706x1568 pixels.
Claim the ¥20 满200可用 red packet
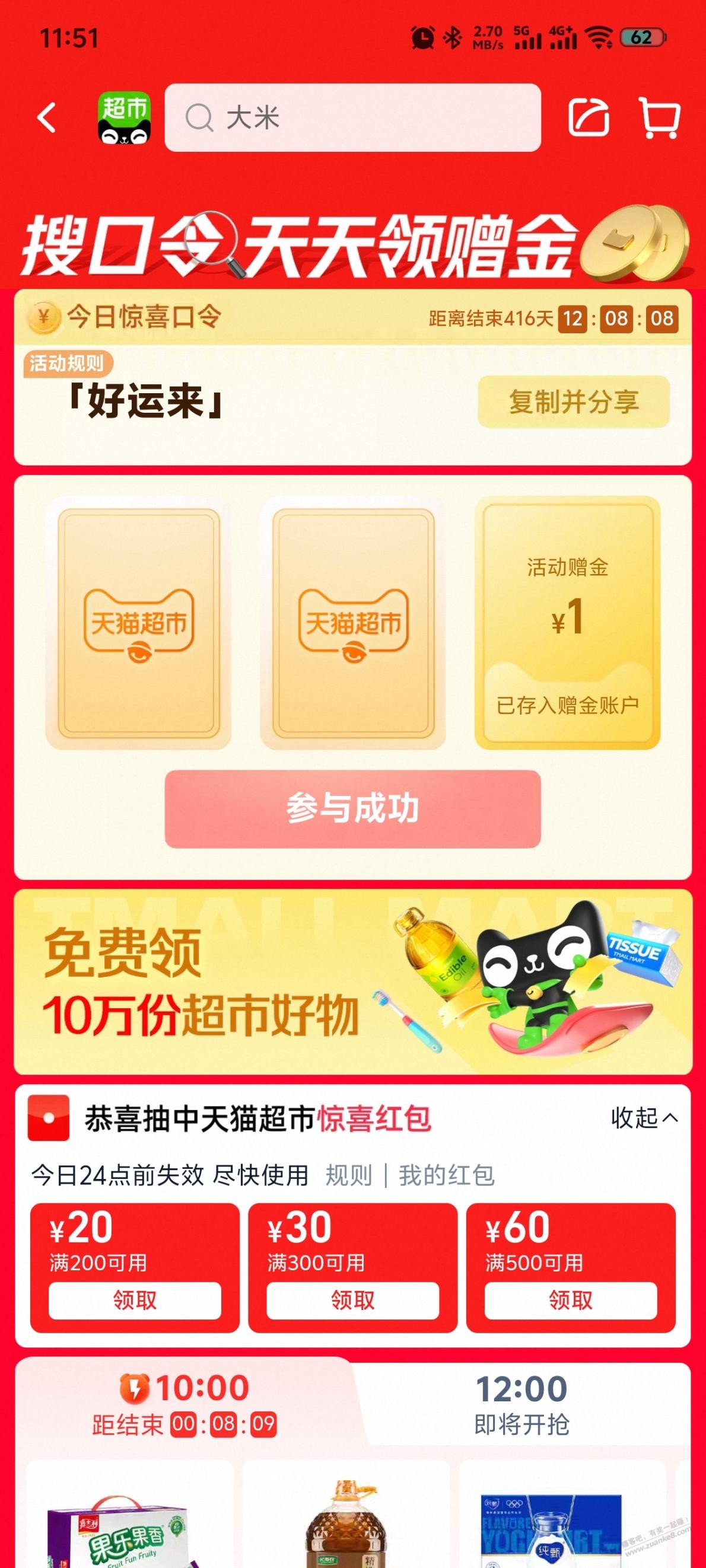135,1300
